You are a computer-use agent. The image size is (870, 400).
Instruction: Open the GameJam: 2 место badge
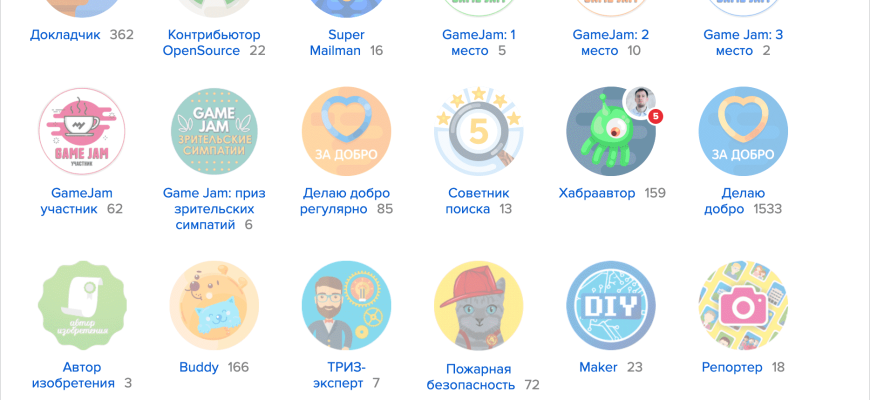coord(610,42)
